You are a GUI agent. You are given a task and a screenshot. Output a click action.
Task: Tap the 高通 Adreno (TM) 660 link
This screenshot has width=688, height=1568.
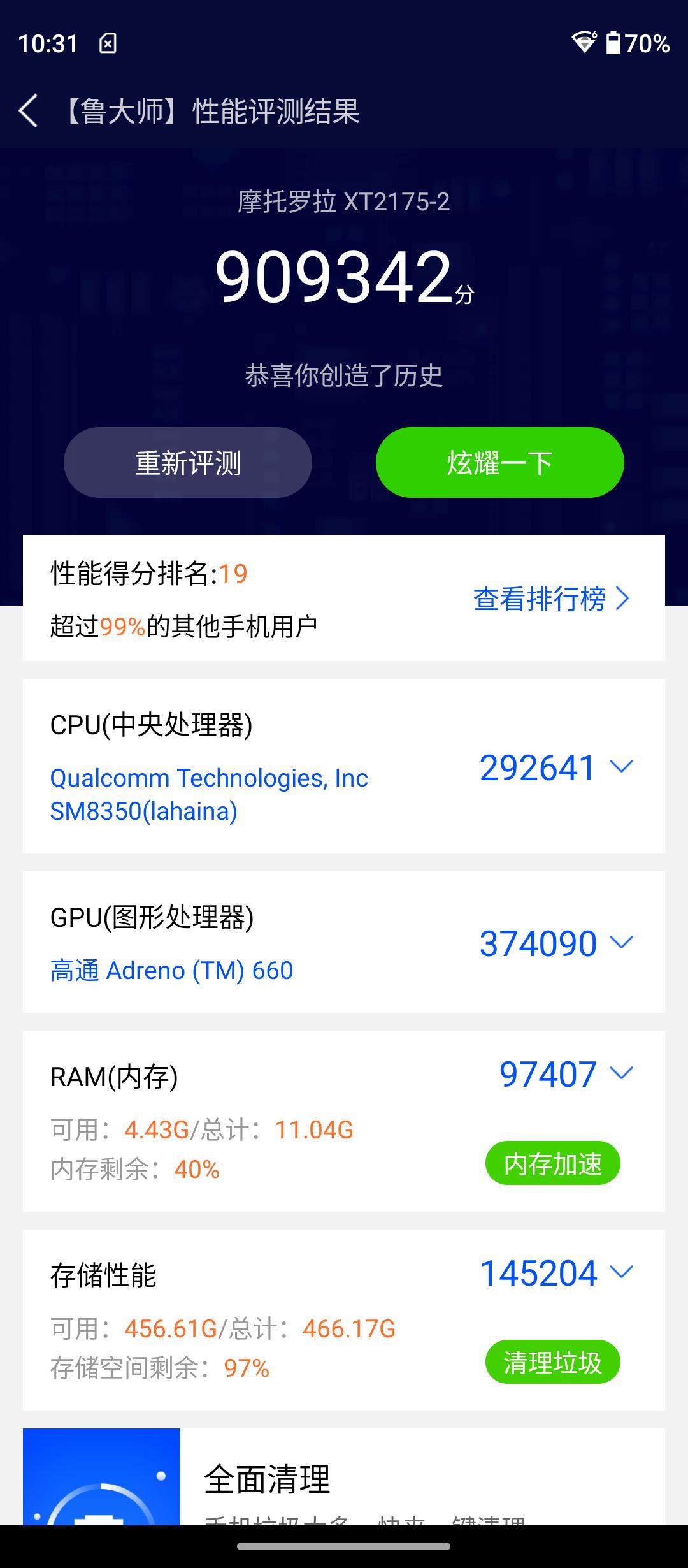click(x=172, y=970)
